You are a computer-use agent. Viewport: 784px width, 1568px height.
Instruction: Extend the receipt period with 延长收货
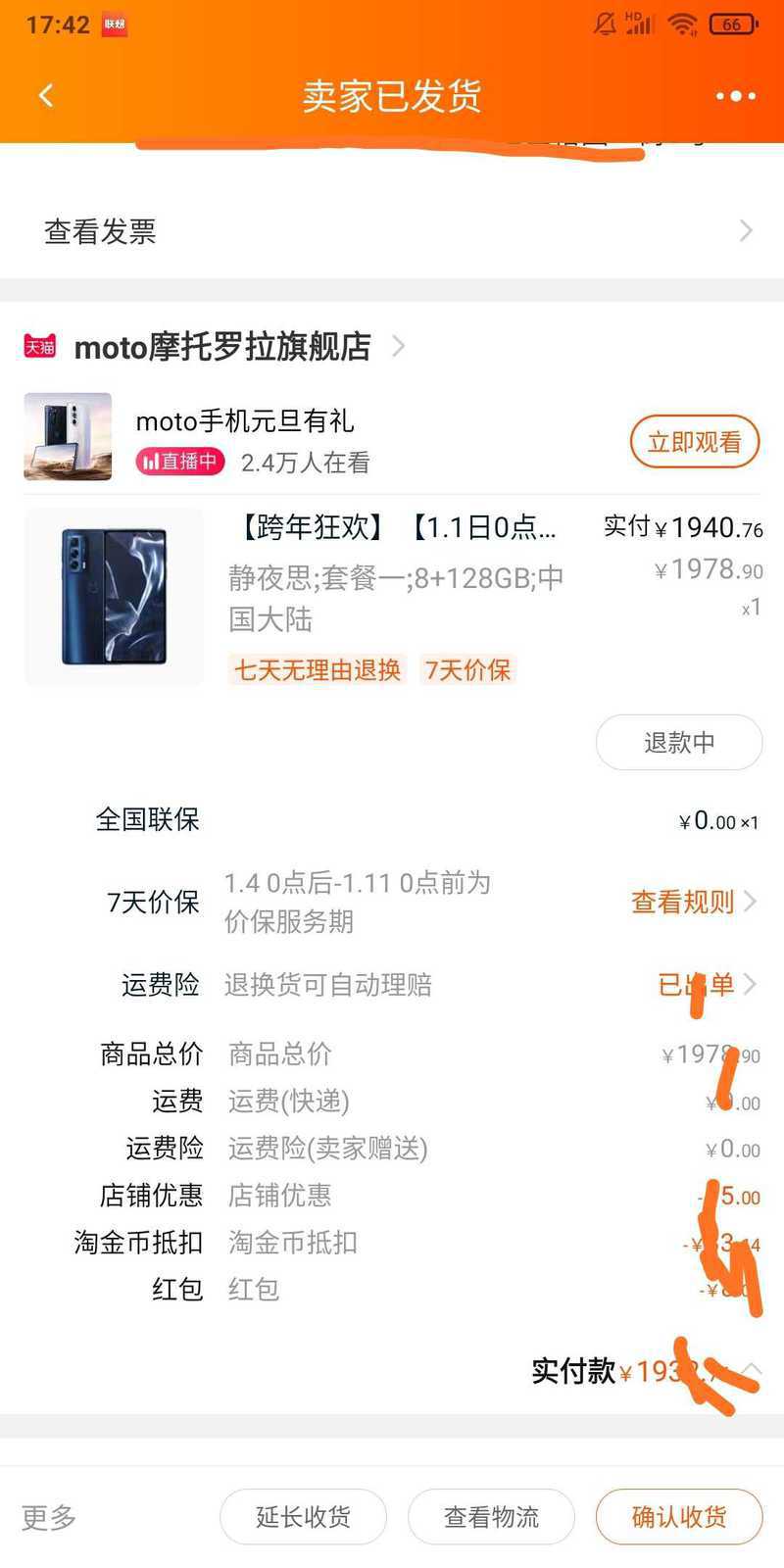[x=303, y=1517]
